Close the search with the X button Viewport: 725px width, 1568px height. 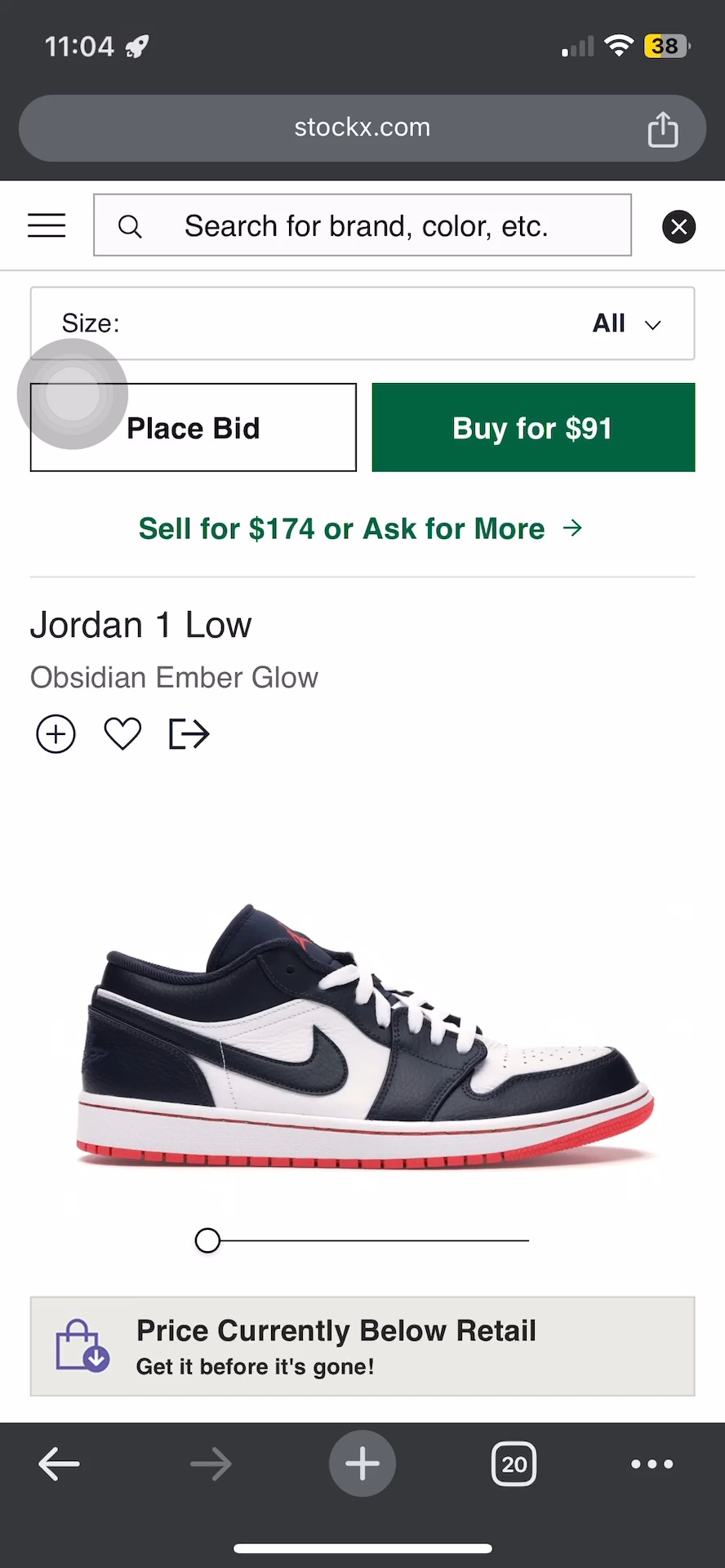click(678, 226)
